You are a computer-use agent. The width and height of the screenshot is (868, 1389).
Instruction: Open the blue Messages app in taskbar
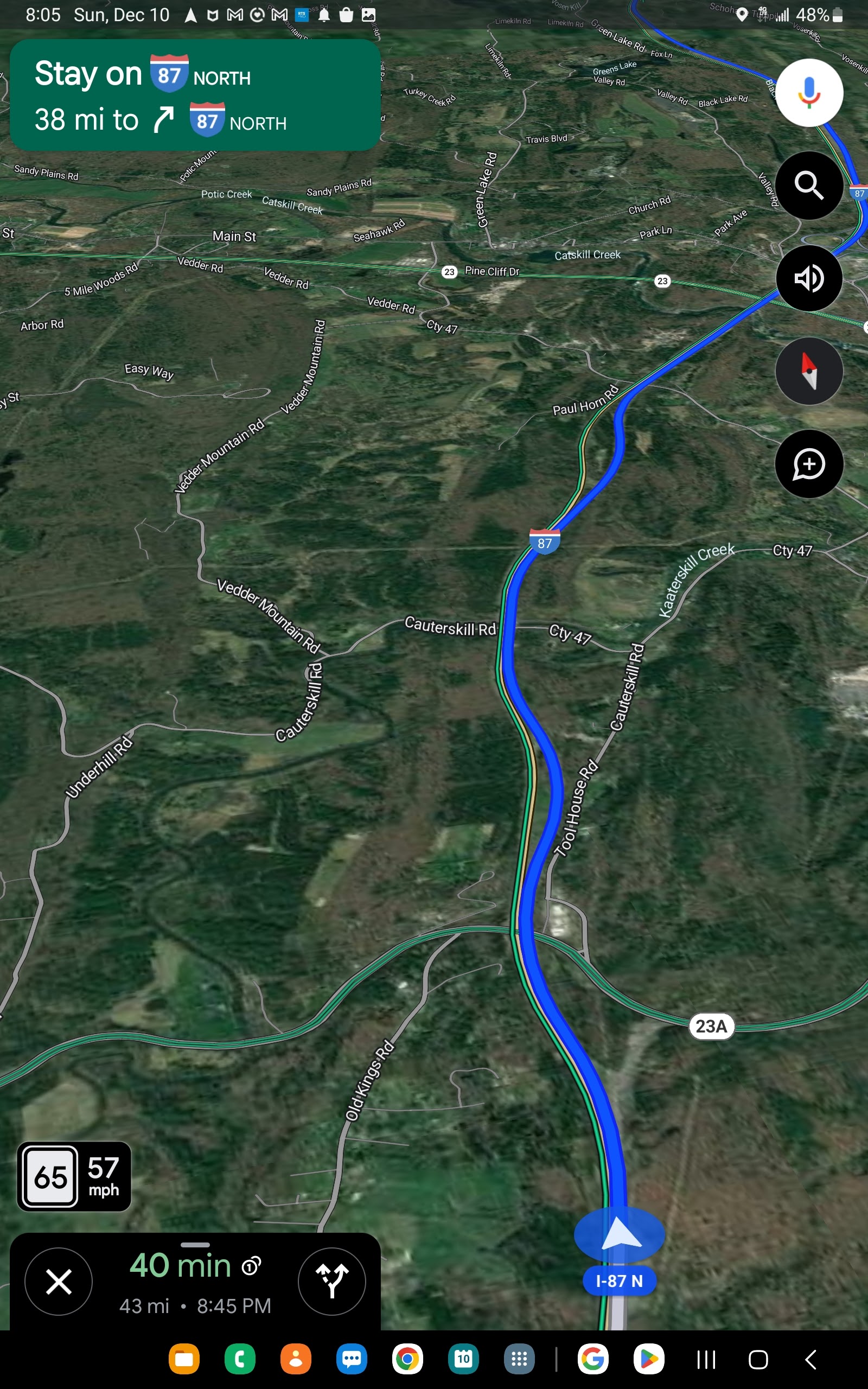click(x=352, y=1359)
